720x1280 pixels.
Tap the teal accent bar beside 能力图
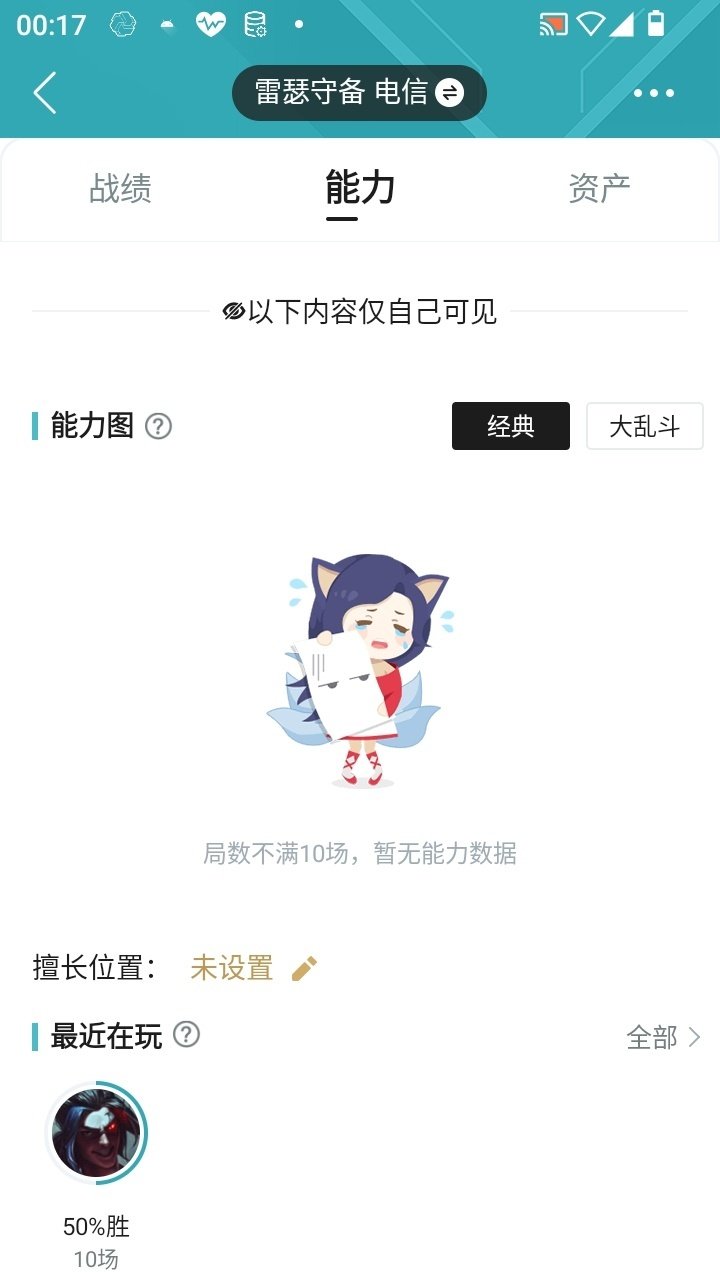pos(34,424)
